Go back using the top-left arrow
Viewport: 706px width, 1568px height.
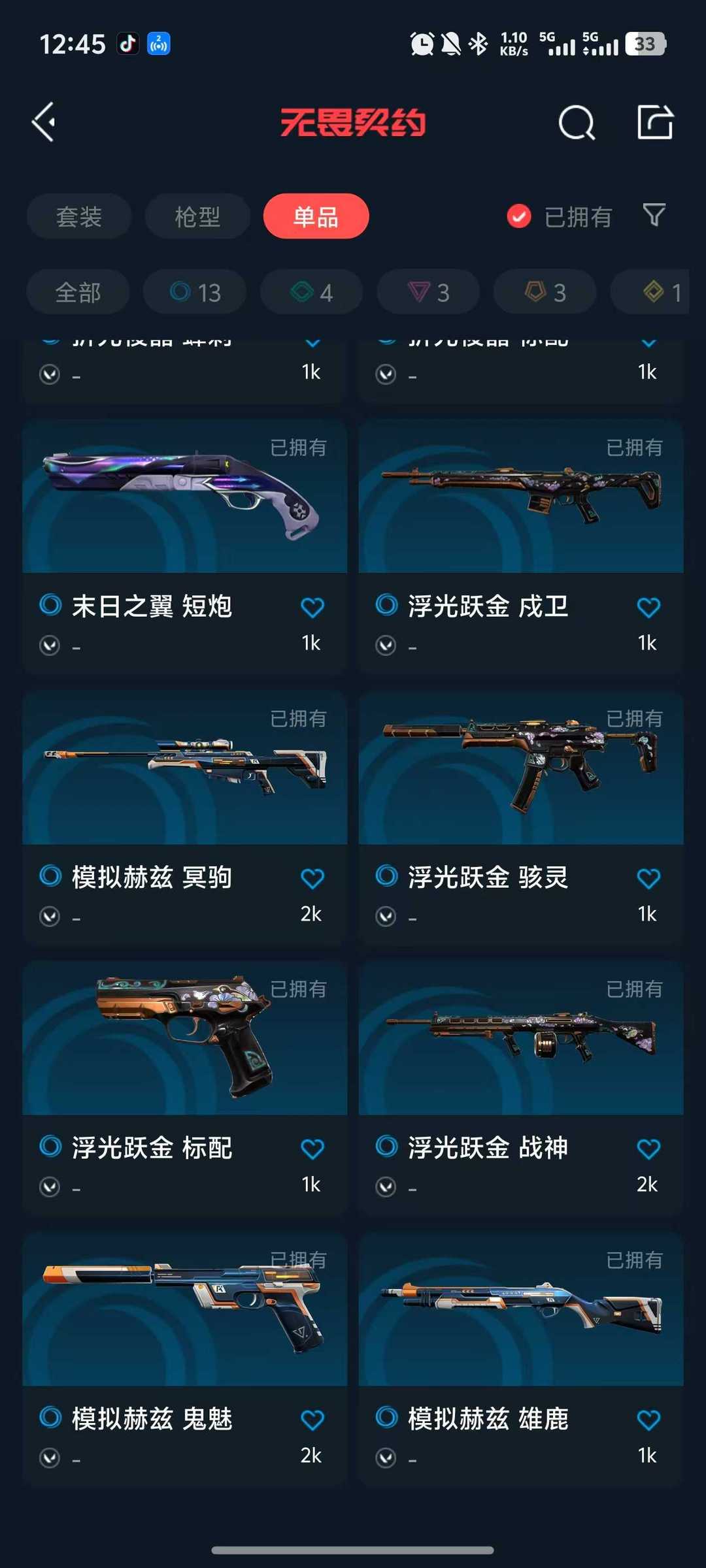click(x=44, y=122)
